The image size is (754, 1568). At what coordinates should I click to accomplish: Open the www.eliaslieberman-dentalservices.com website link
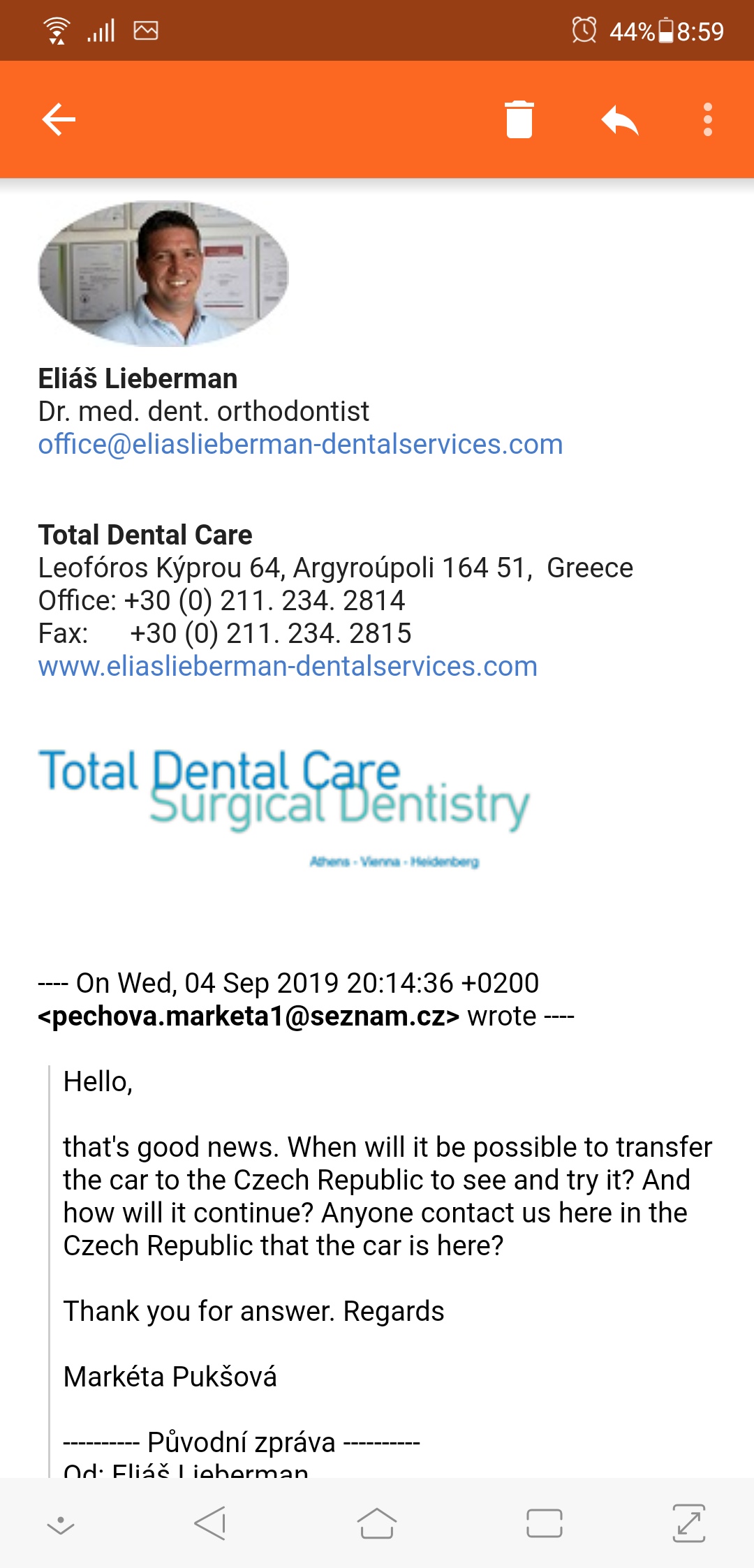pyautogui.click(x=288, y=667)
